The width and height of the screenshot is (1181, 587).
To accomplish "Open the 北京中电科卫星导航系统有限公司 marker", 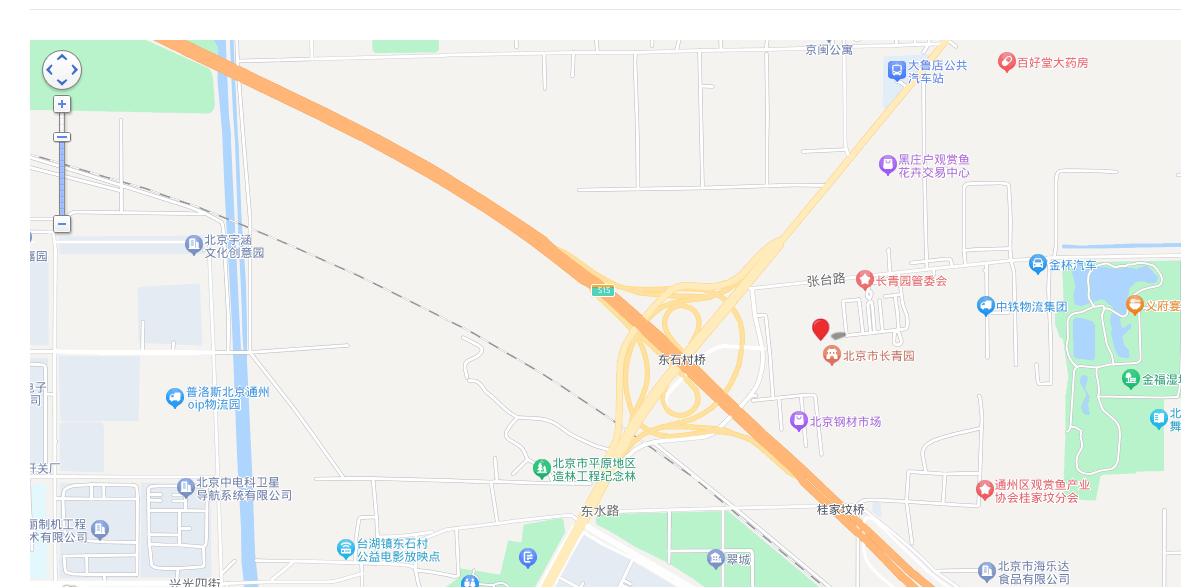I will point(185,487).
